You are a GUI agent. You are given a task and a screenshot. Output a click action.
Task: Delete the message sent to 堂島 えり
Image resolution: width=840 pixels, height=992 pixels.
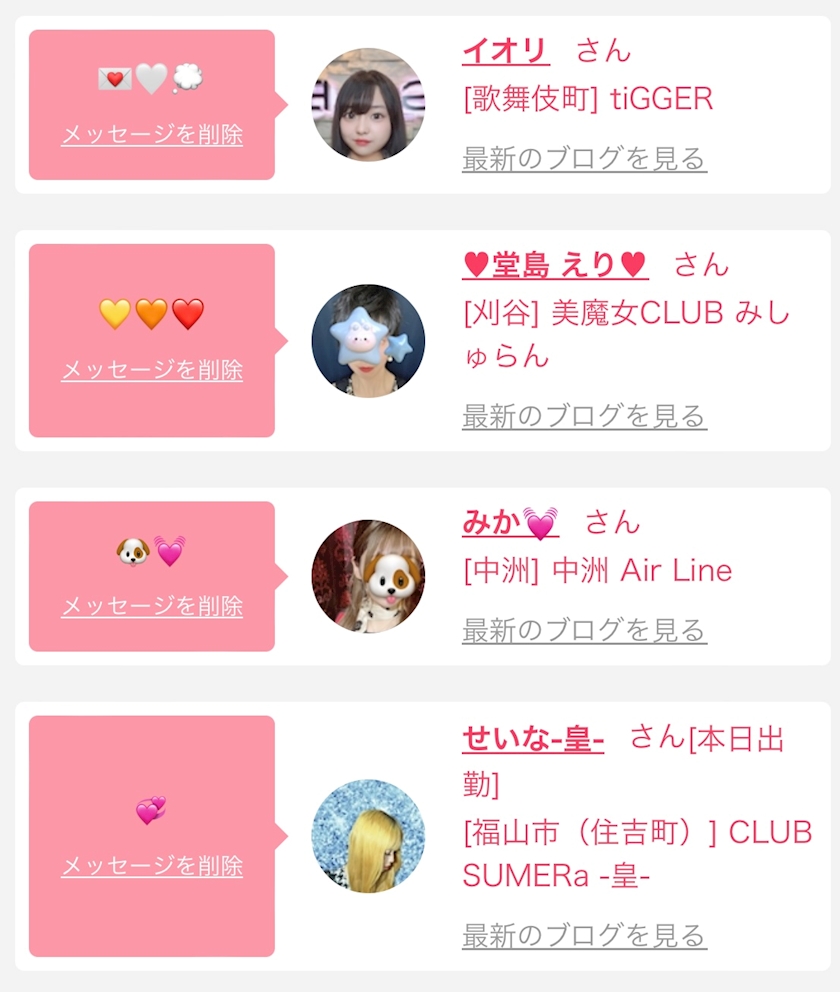pos(152,370)
